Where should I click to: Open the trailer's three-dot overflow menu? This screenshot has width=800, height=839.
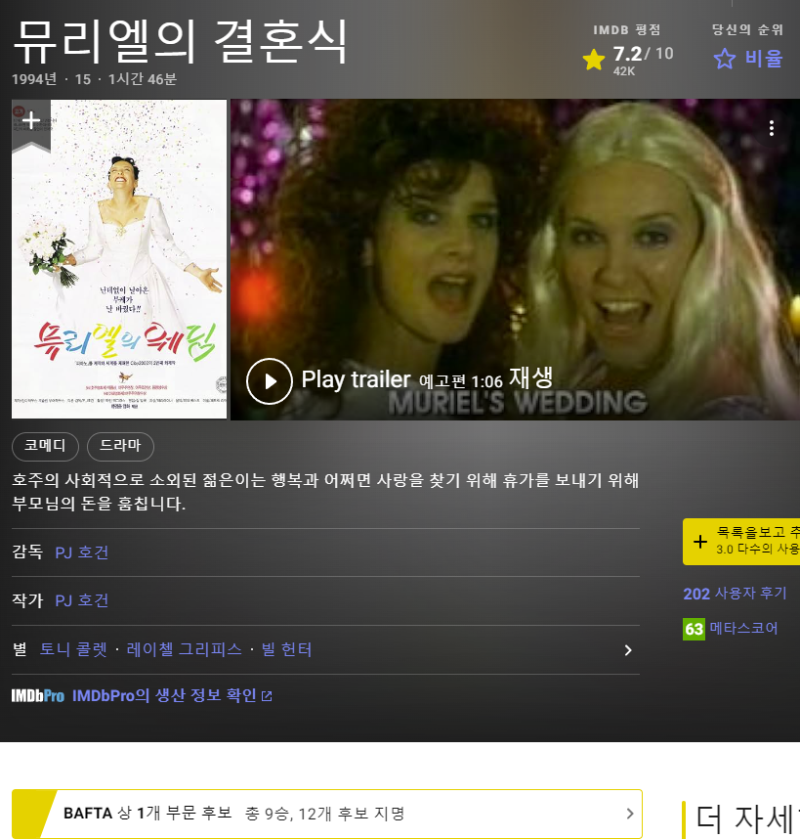click(x=771, y=128)
